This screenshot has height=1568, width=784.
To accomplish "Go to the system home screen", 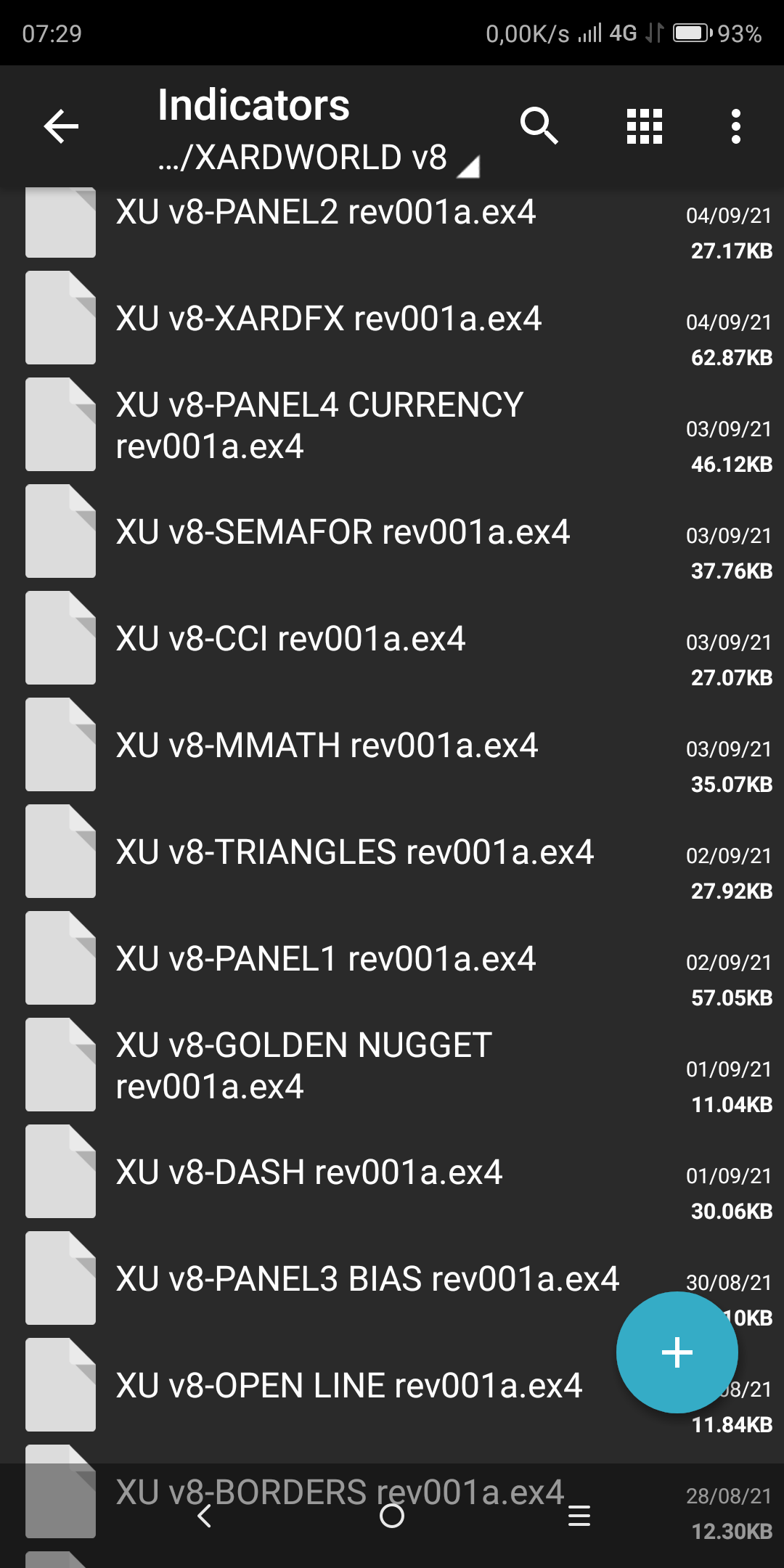I will 392,1516.
